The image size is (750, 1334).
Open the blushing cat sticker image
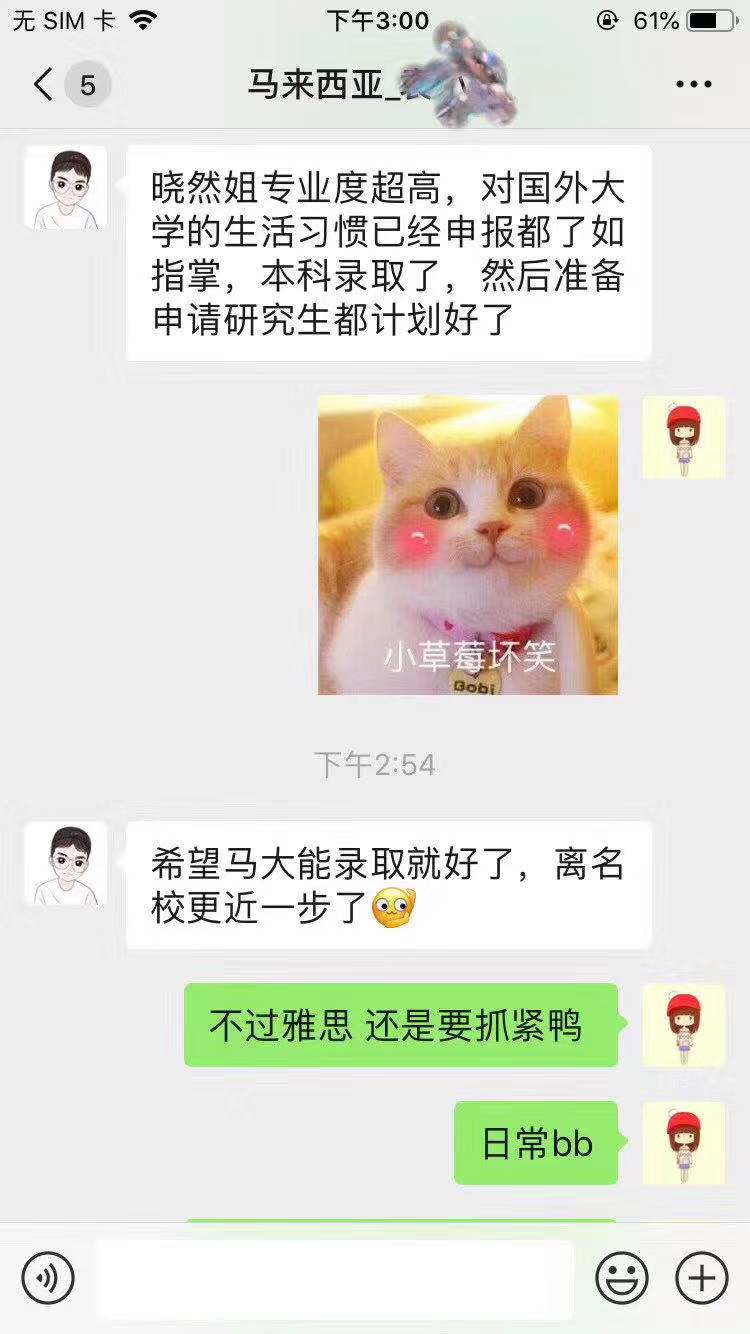pyautogui.click(x=468, y=545)
